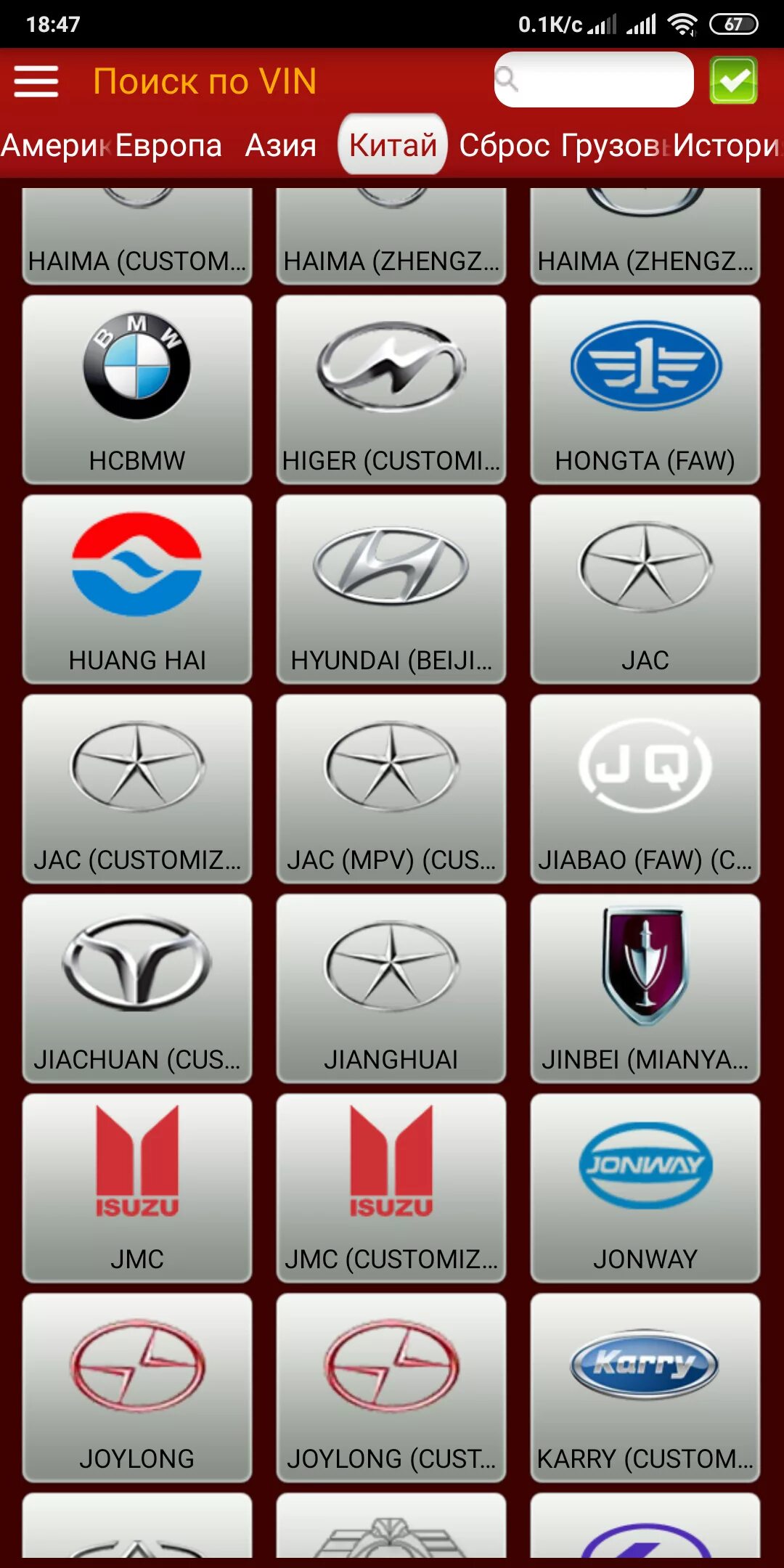Choose the JINBEI (MIANYA... tile
The height and width of the screenshot is (1568, 784).
[645, 988]
